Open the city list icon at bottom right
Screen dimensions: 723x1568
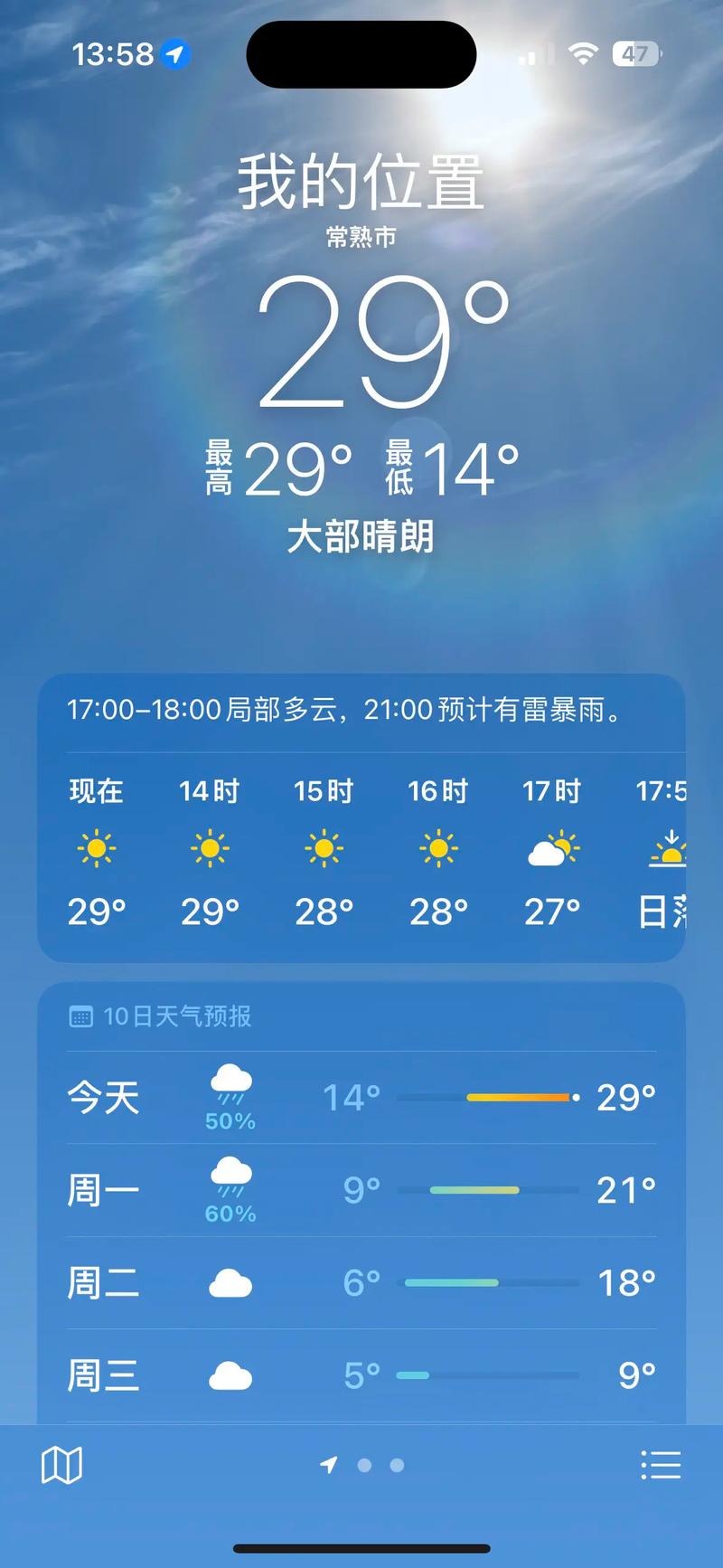(x=662, y=1465)
